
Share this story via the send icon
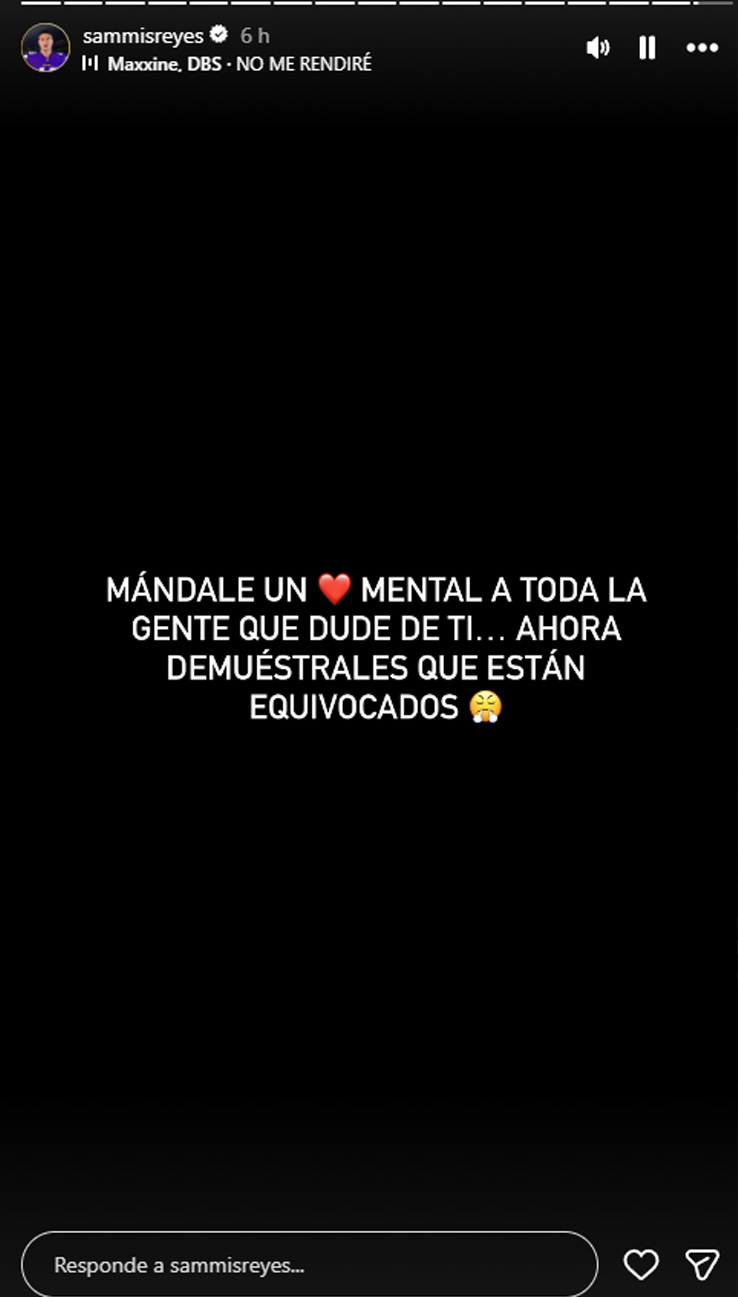702,1265
